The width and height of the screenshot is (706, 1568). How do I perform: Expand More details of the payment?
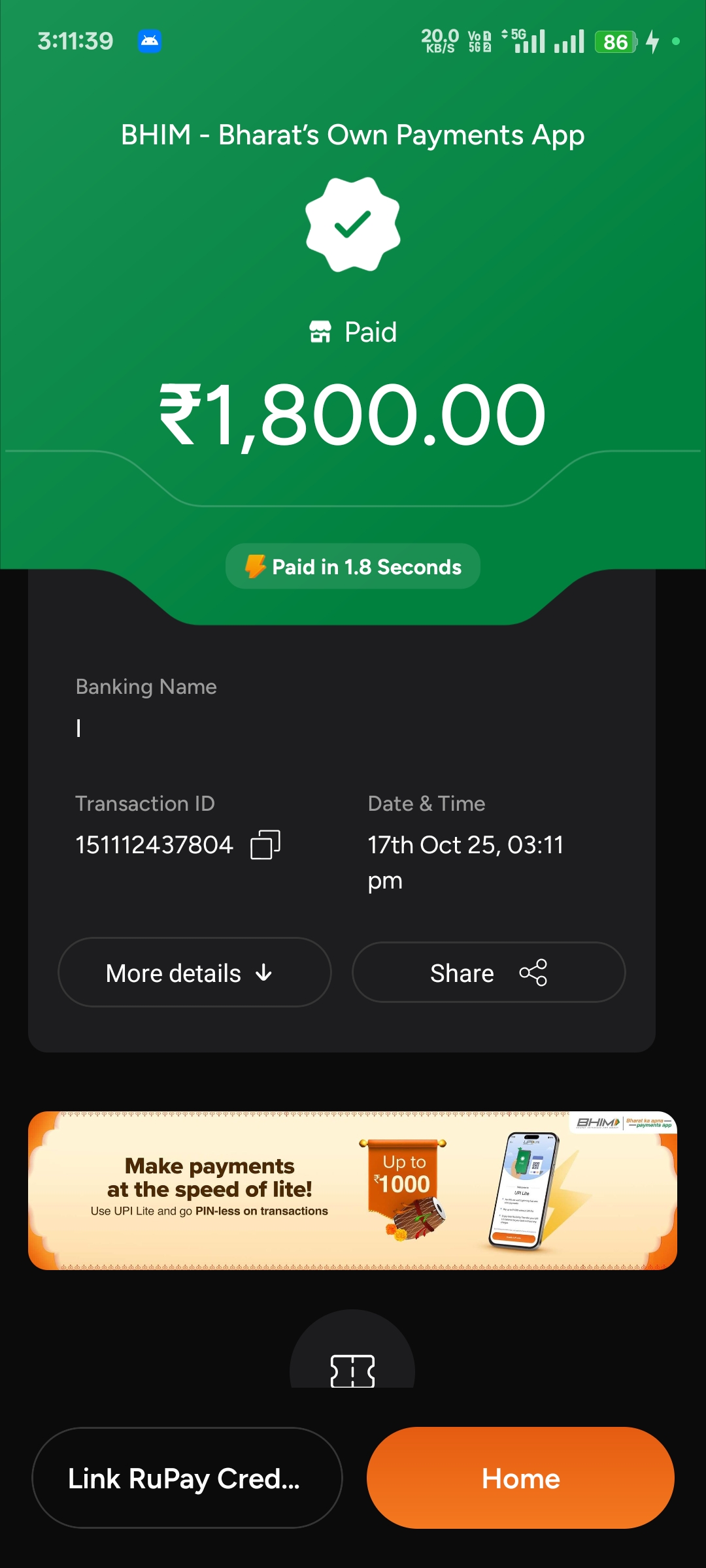tap(194, 973)
